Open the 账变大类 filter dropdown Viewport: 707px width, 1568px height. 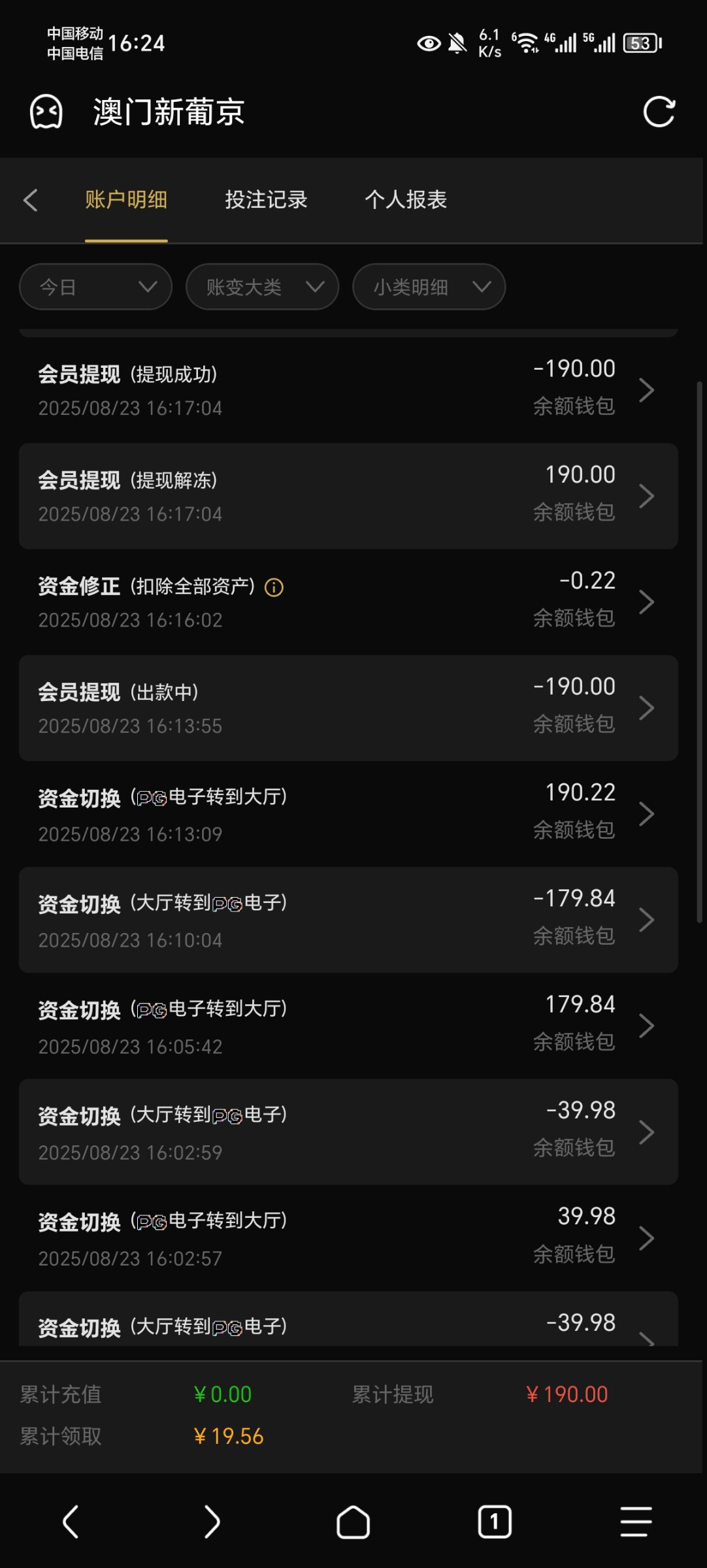coord(262,287)
